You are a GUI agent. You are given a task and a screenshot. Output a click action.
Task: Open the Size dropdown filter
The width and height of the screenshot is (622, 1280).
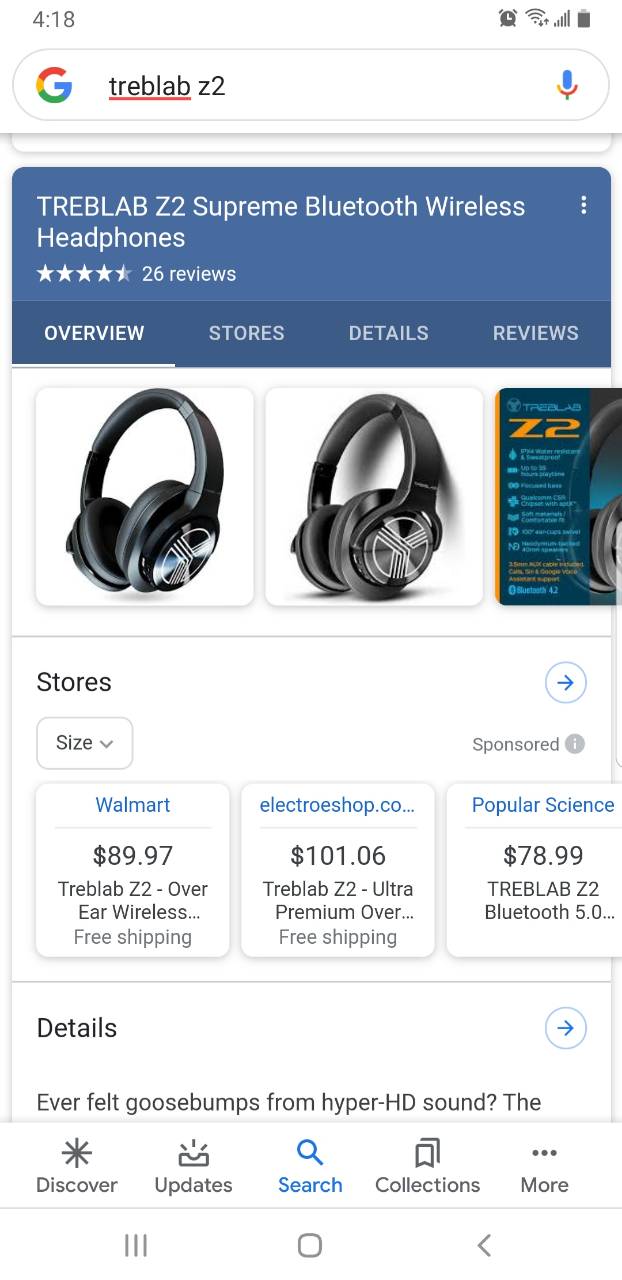click(84, 743)
